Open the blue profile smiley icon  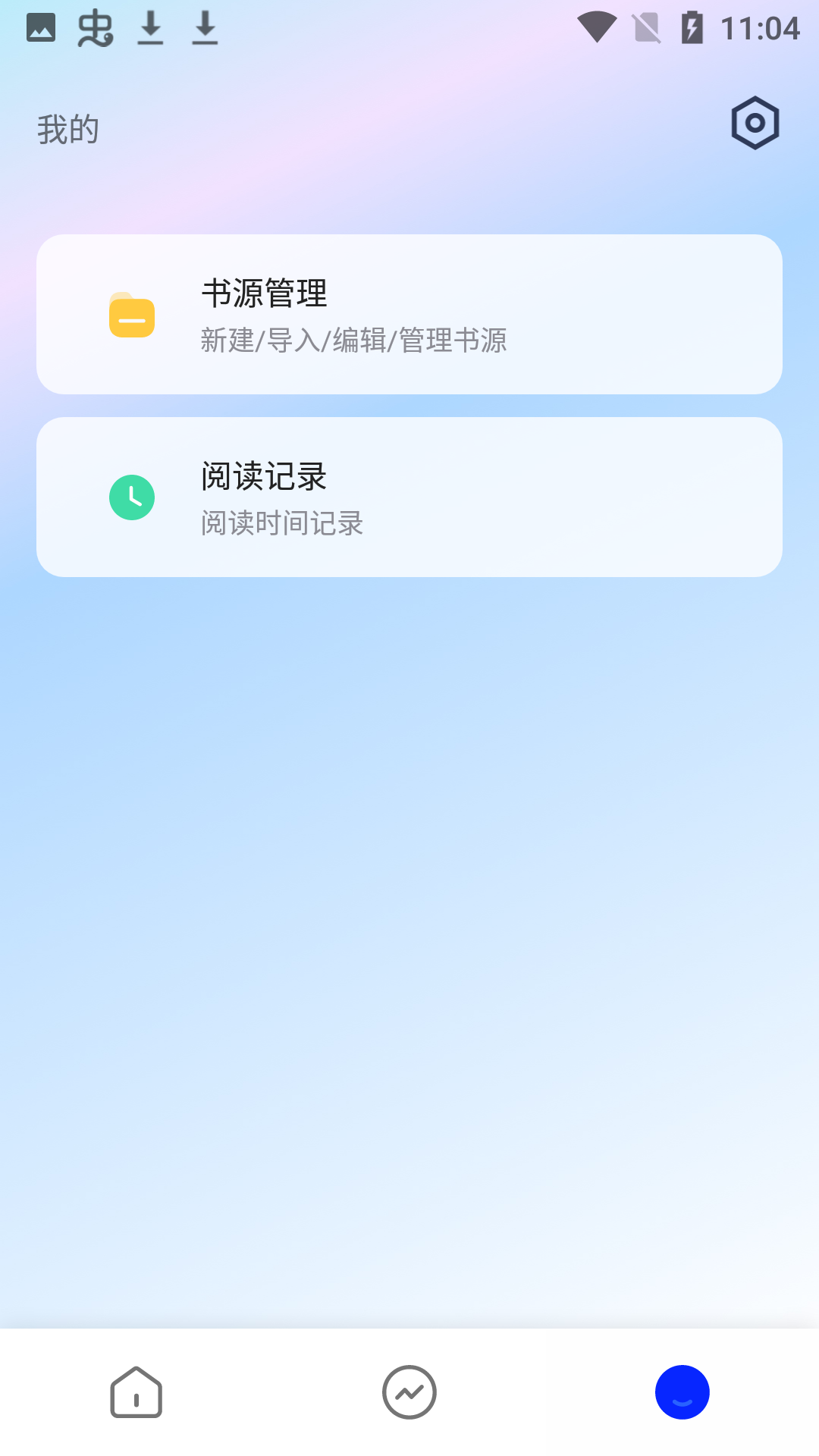[x=682, y=1392]
